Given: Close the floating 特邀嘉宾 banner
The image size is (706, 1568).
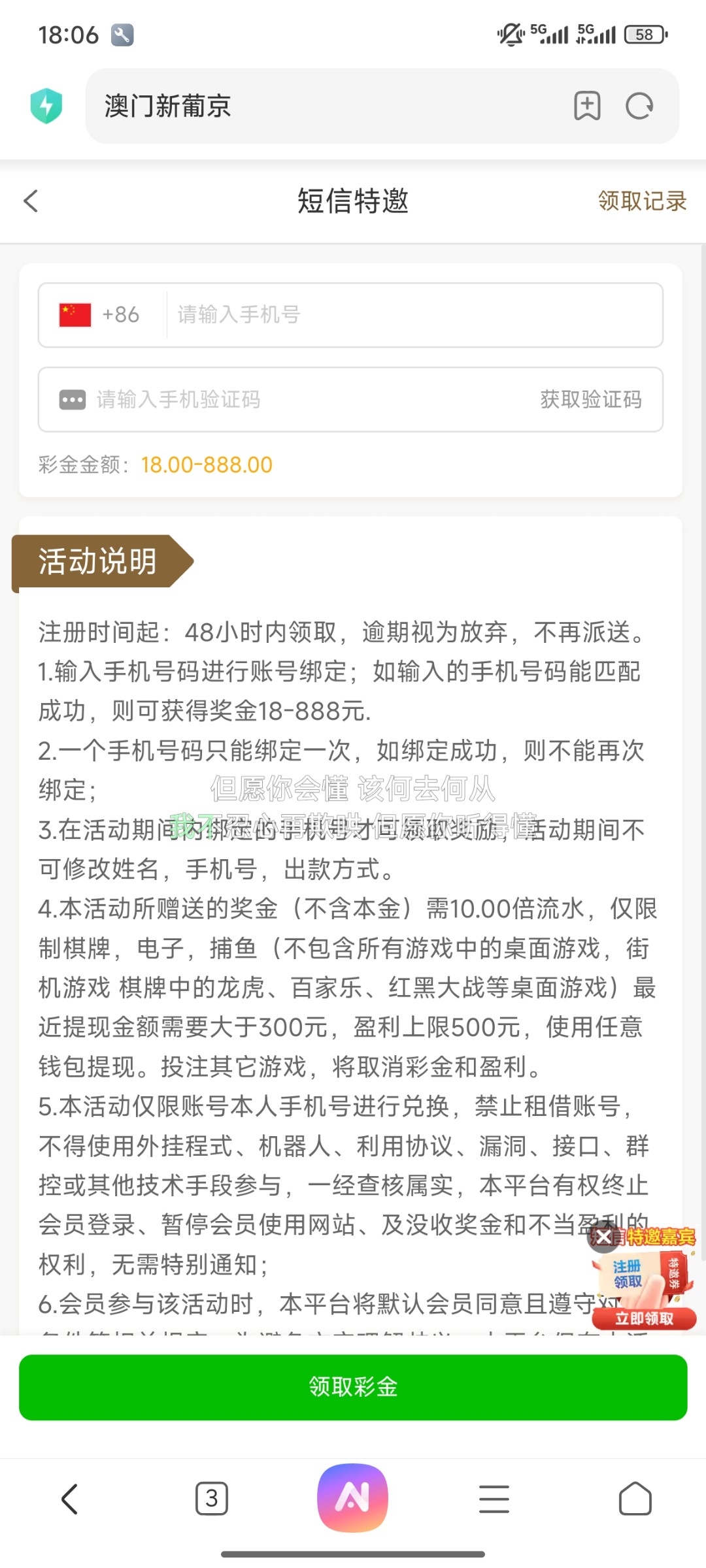Looking at the screenshot, I should click(603, 1237).
